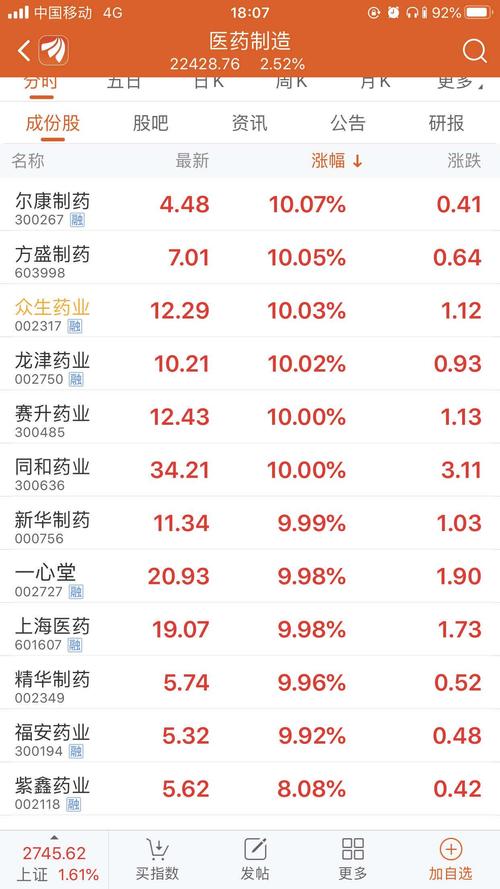The height and width of the screenshot is (889, 500).
Task: Open 更多 in the bottom bar
Action: point(353,860)
